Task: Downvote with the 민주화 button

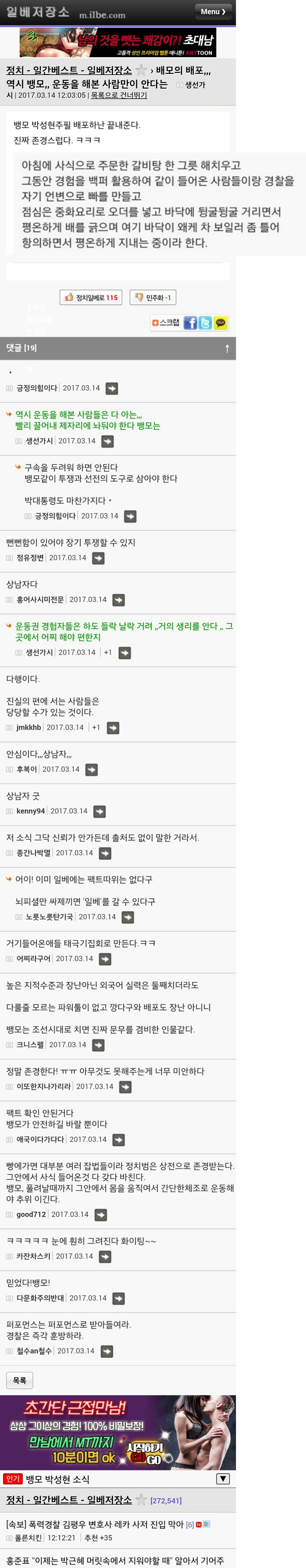Action: click(x=153, y=298)
